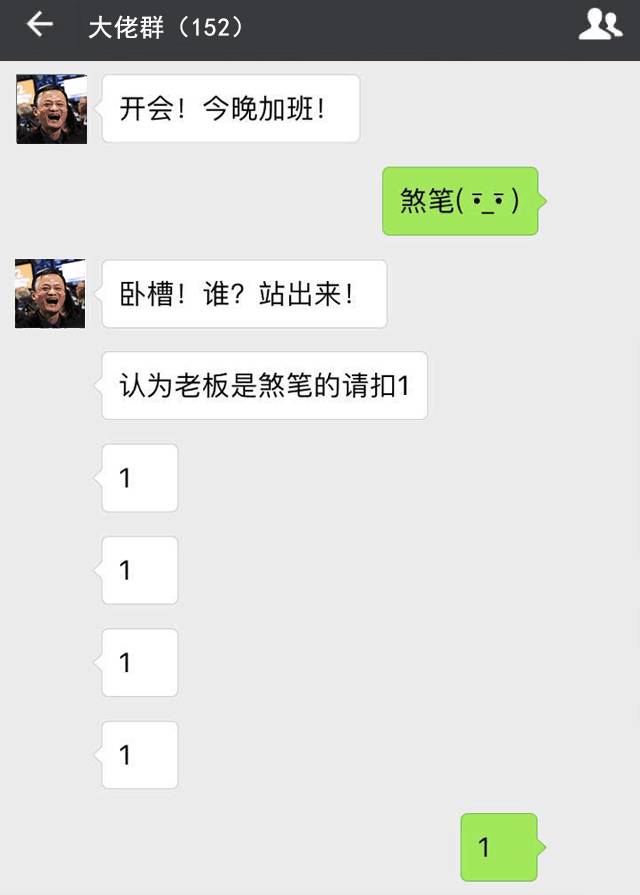Open the group members info icon
Image resolution: width=640 pixels, height=895 pixels.
[x=600, y=25]
